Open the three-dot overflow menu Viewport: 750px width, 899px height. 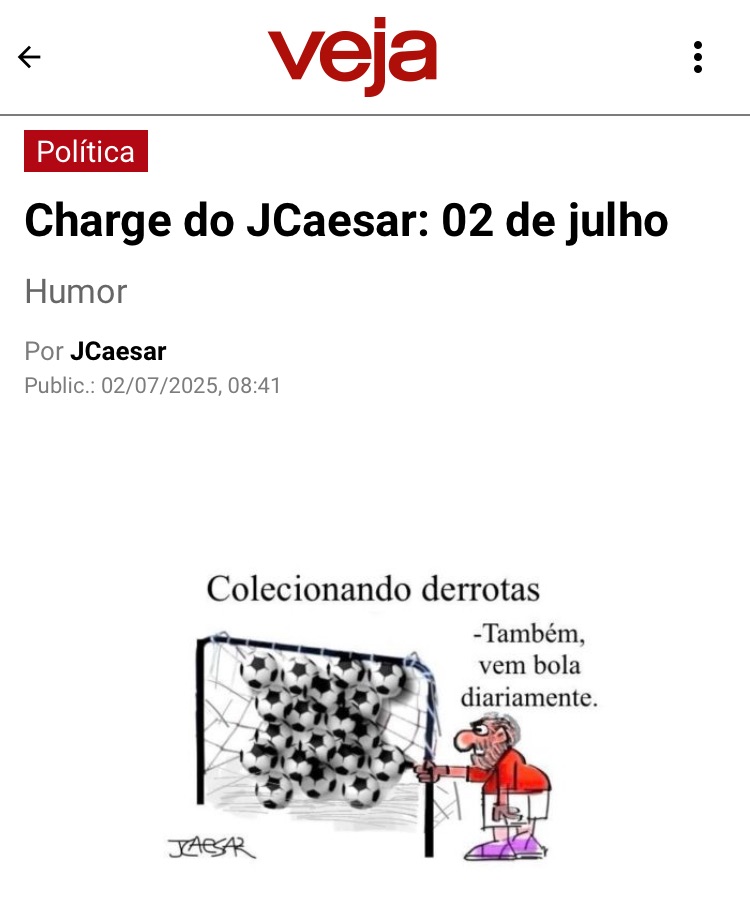coord(697,57)
